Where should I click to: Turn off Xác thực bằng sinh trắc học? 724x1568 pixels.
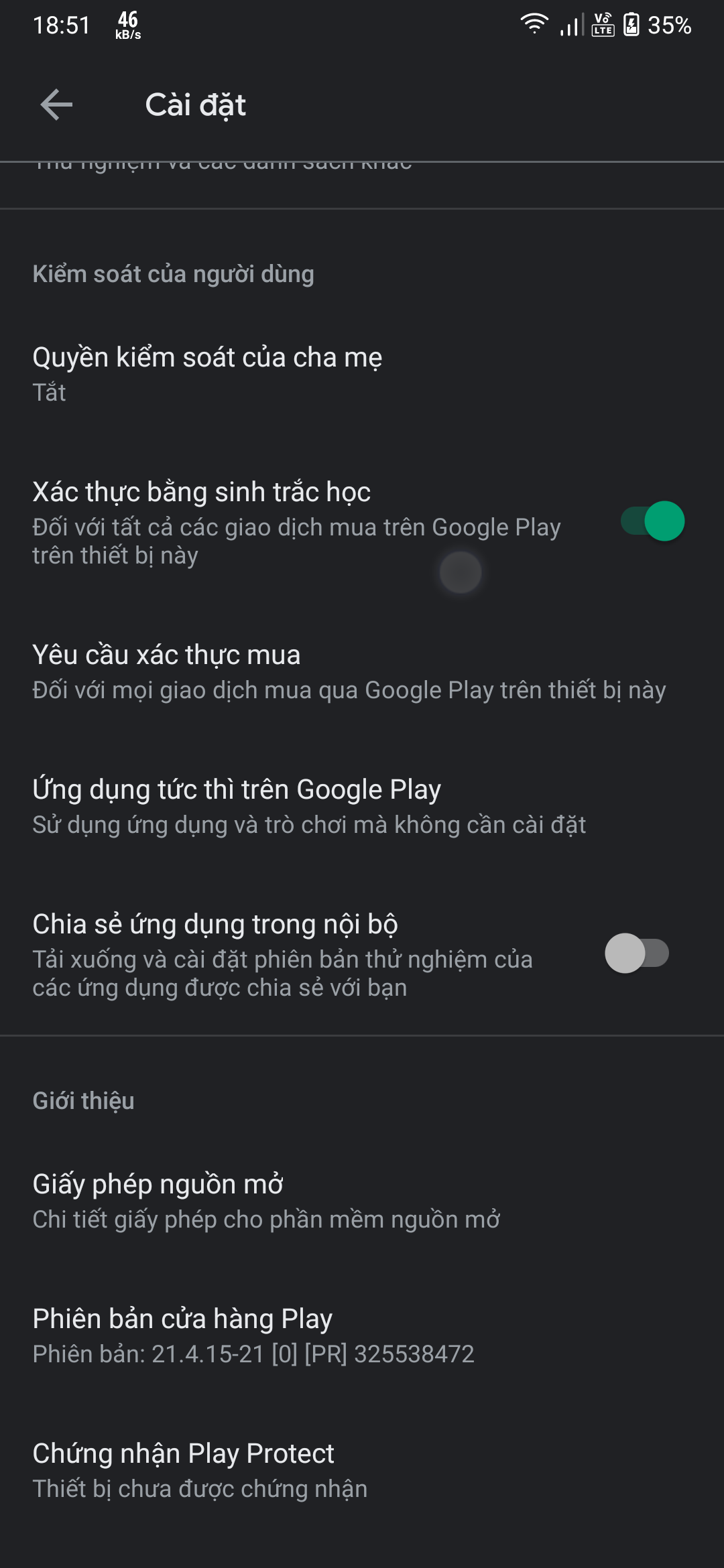click(x=652, y=521)
